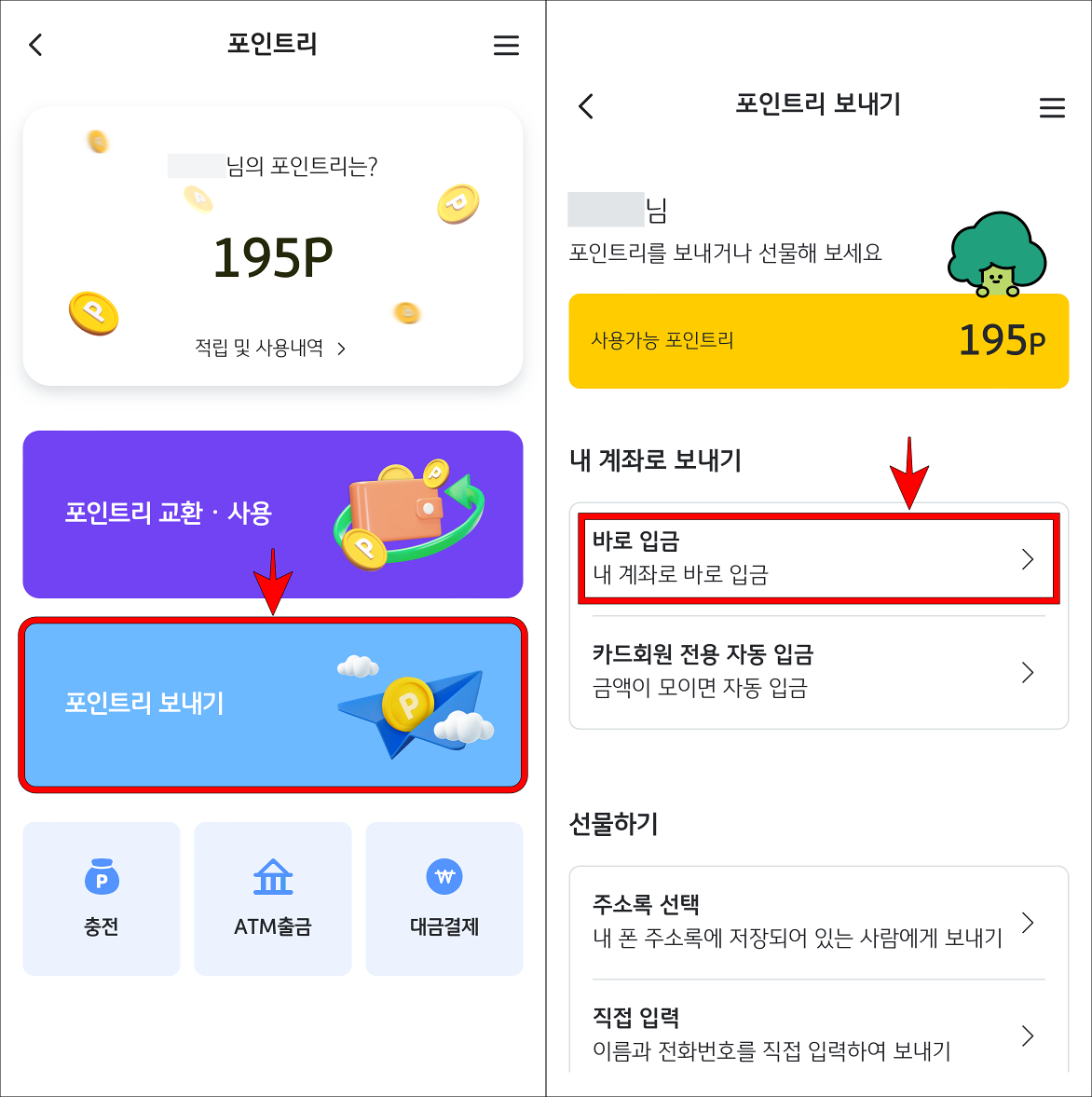The height and width of the screenshot is (1097, 1092).
Task: Open the hamburger menu on 포인트리 보내기 screen
Action: pos(1052,106)
